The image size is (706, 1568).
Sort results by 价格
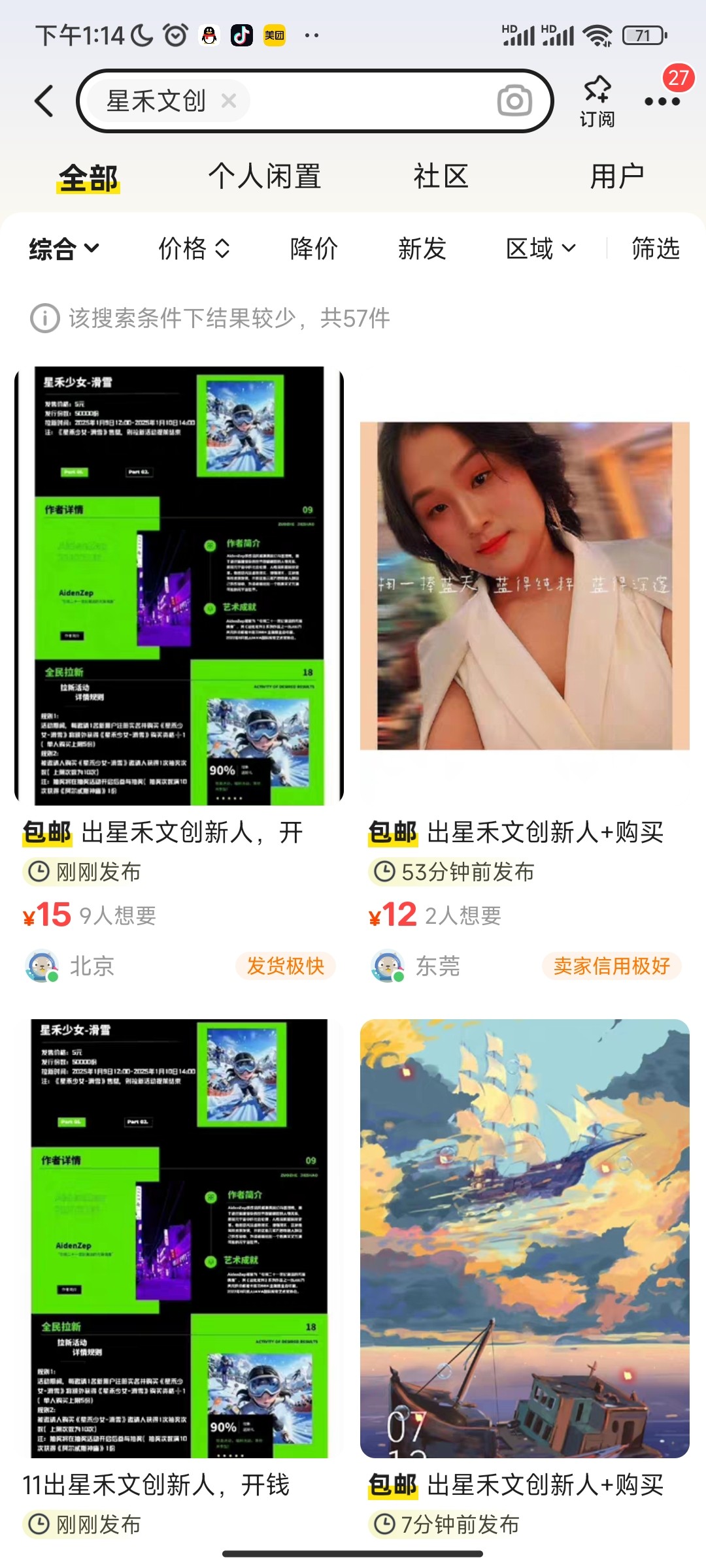pos(194,249)
